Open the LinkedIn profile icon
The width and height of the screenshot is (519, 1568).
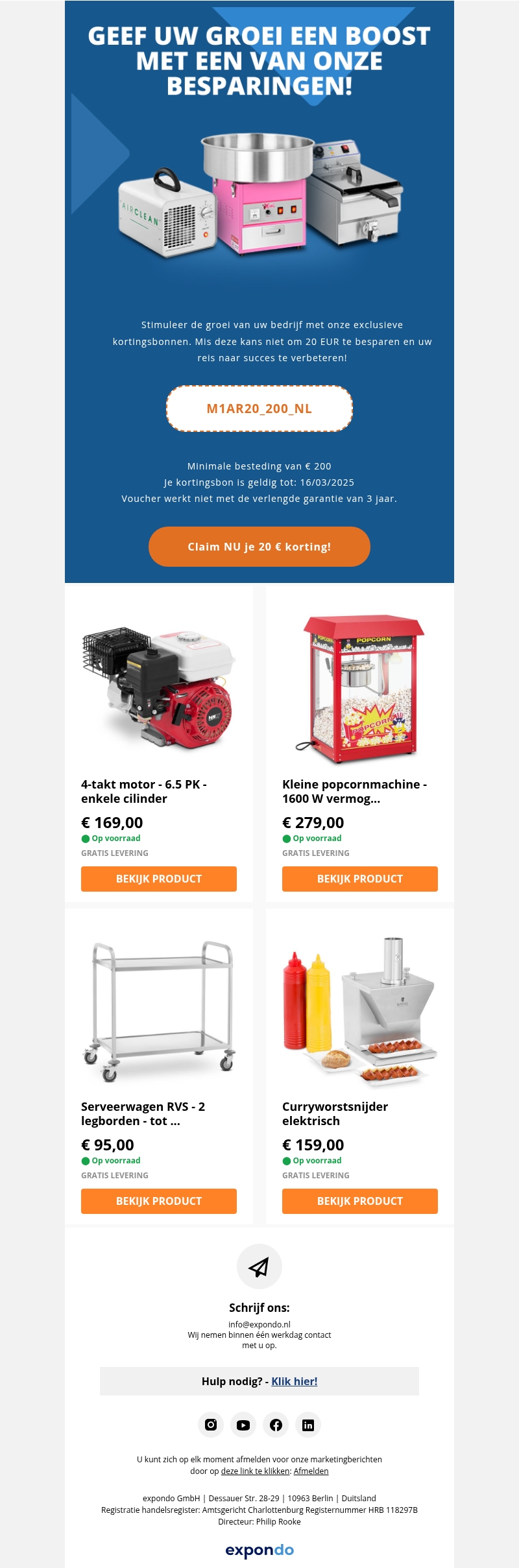[308, 1425]
